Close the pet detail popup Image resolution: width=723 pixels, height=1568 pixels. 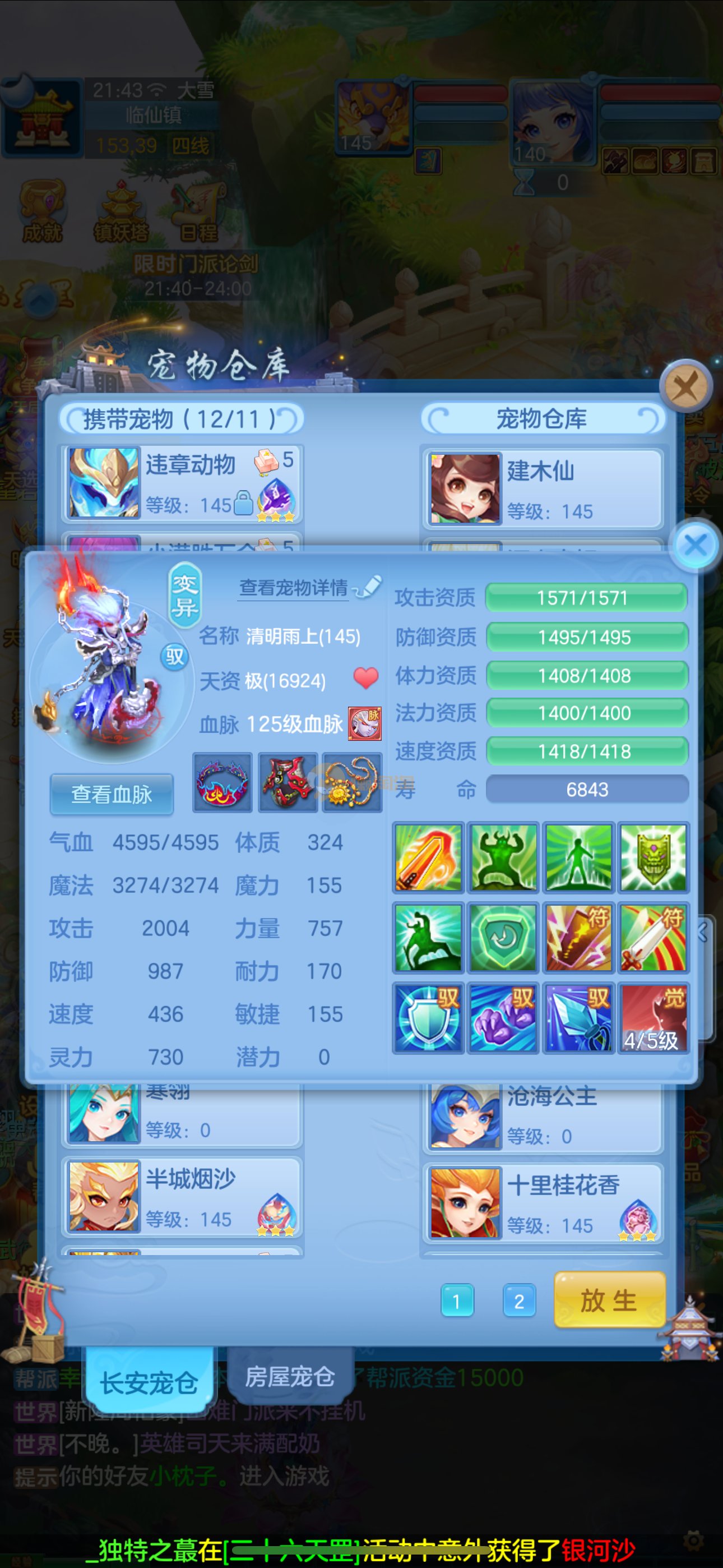(696, 545)
